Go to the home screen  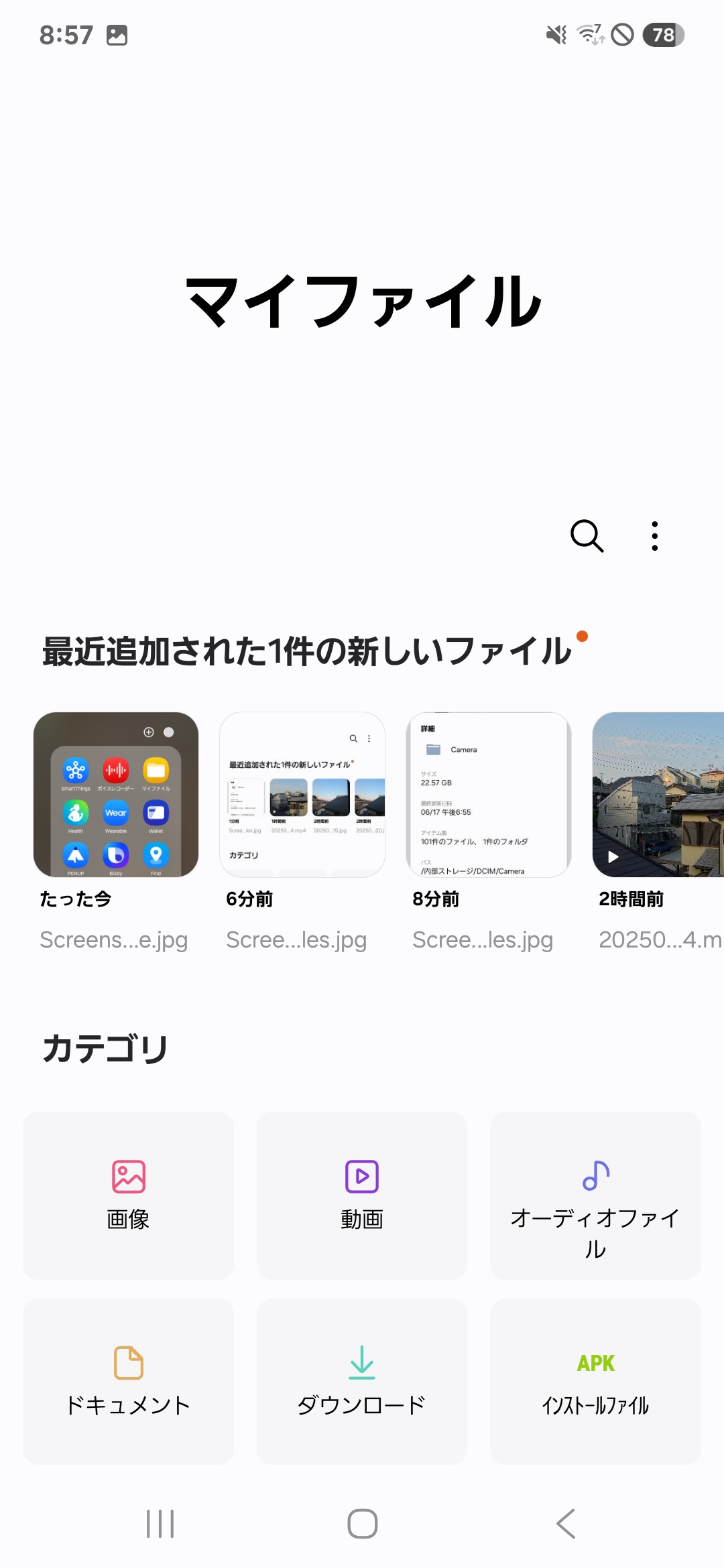point(362,1524)
